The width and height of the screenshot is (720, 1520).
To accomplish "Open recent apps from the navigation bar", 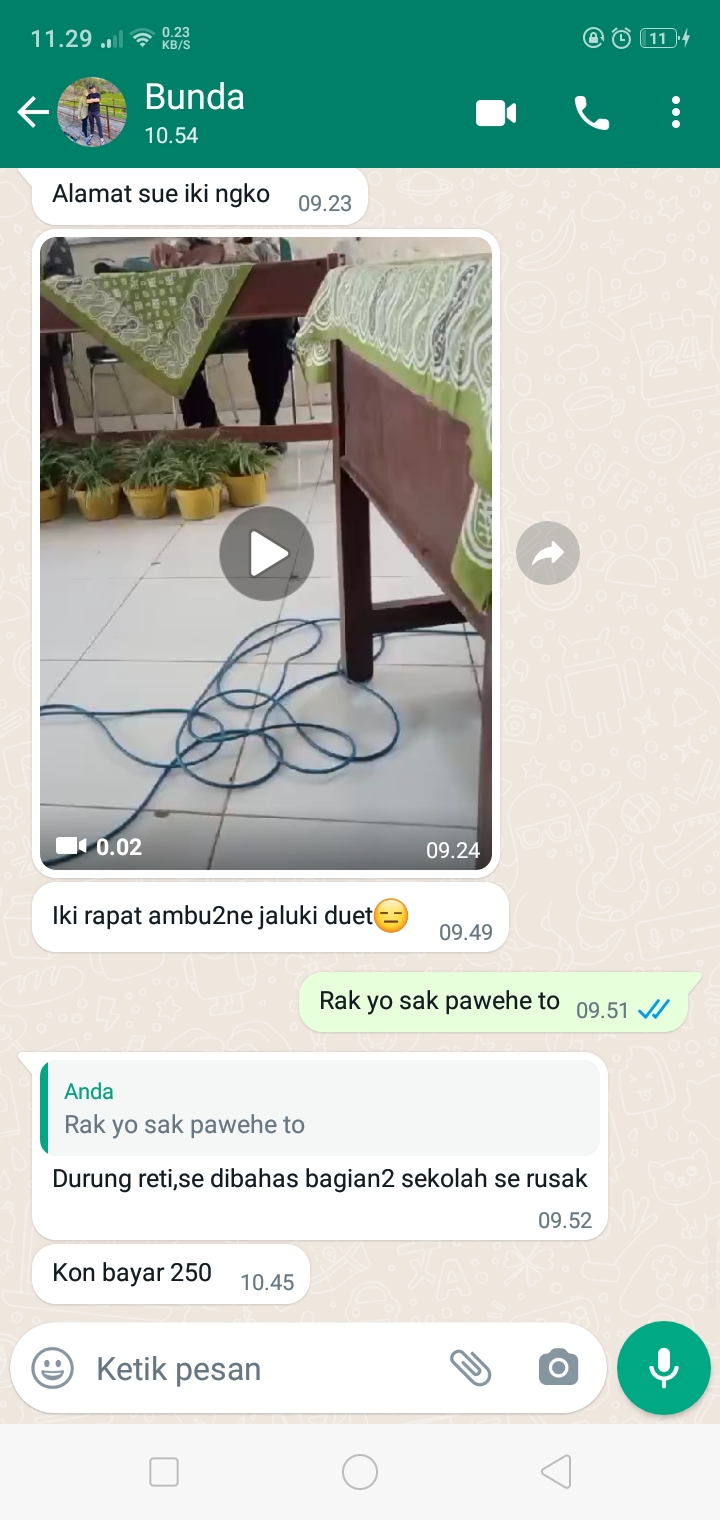I will tap(164, 1472).
